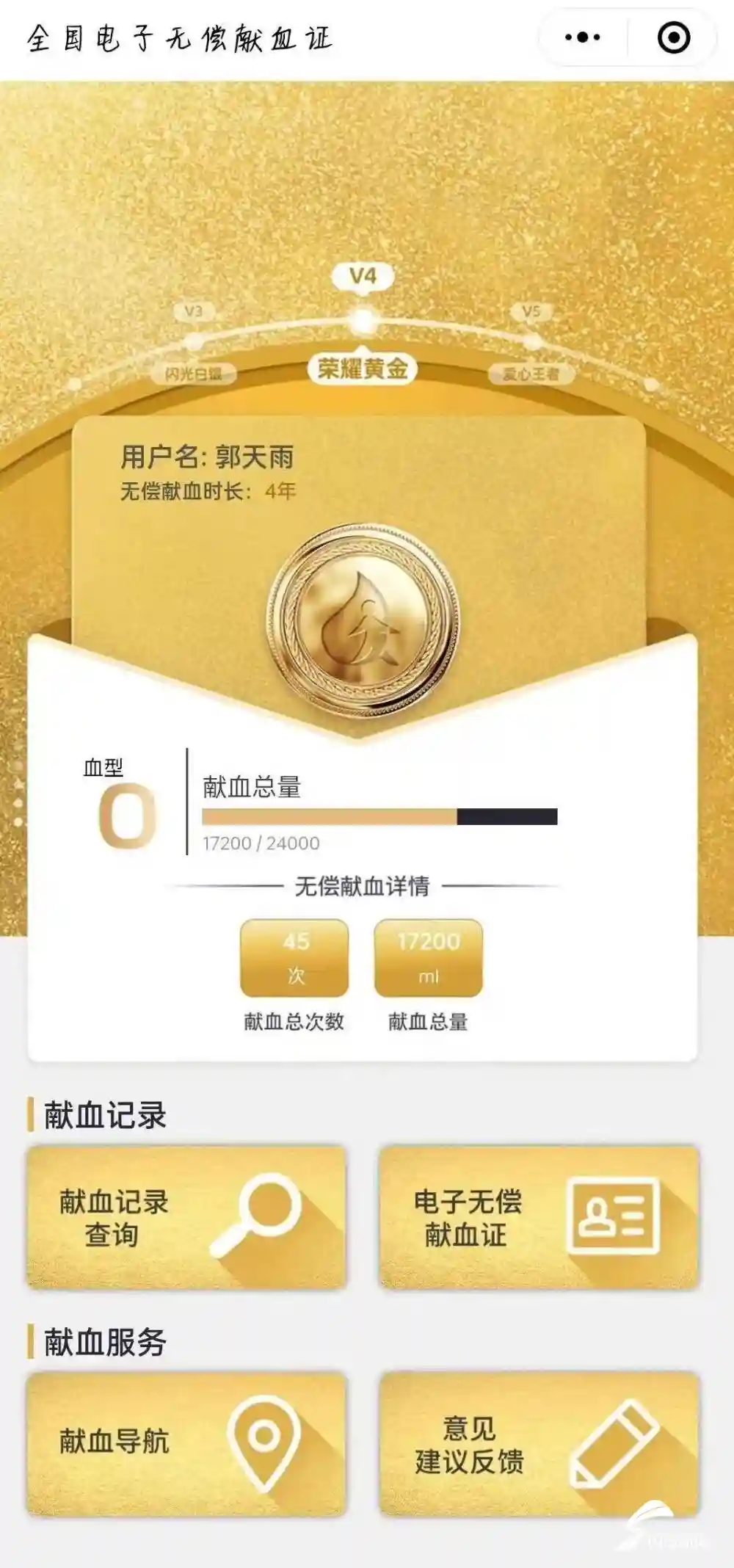Select the V3 闪光白银 level
Image resolution: width=734 pixels, height=1568 pixels.
point(193,343)
